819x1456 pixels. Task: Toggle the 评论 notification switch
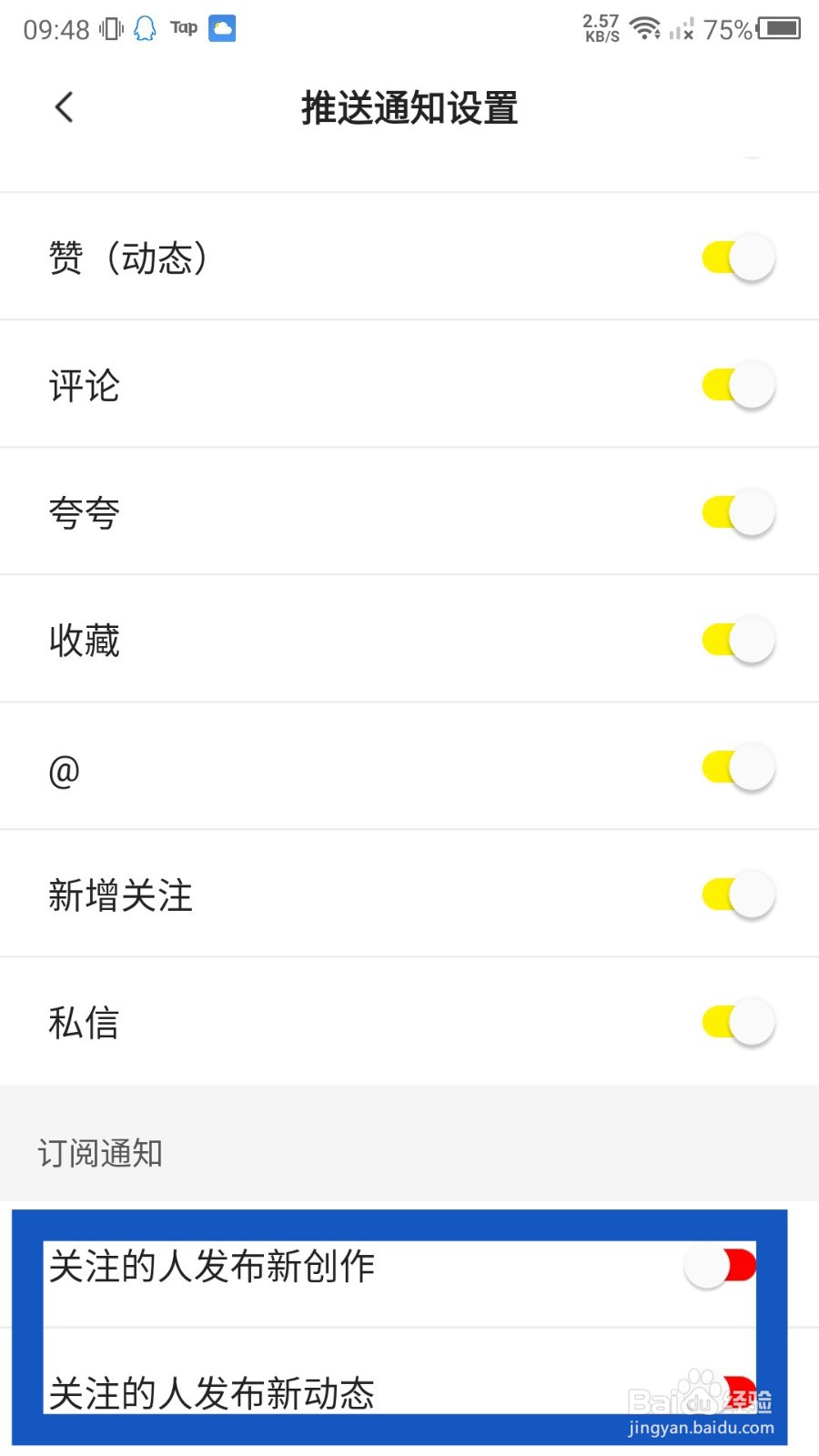738,385
